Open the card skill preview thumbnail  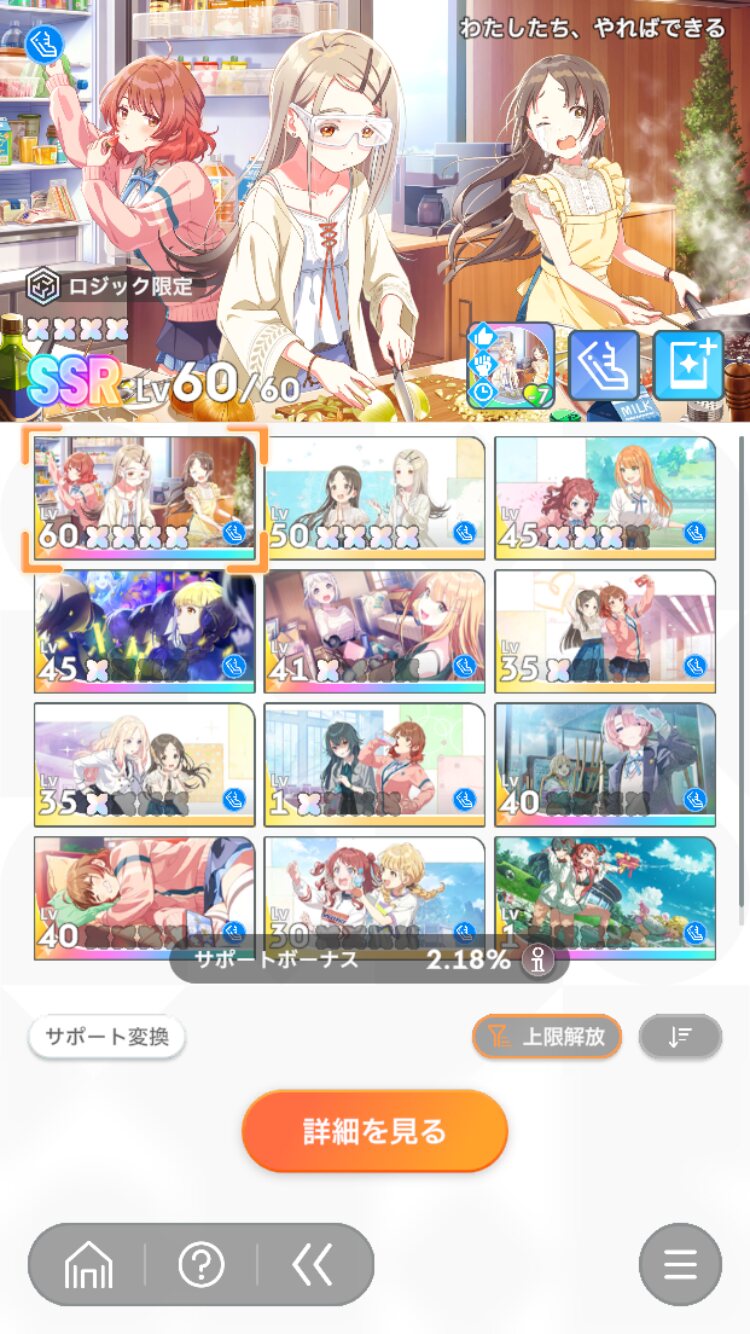coord(510,365)
